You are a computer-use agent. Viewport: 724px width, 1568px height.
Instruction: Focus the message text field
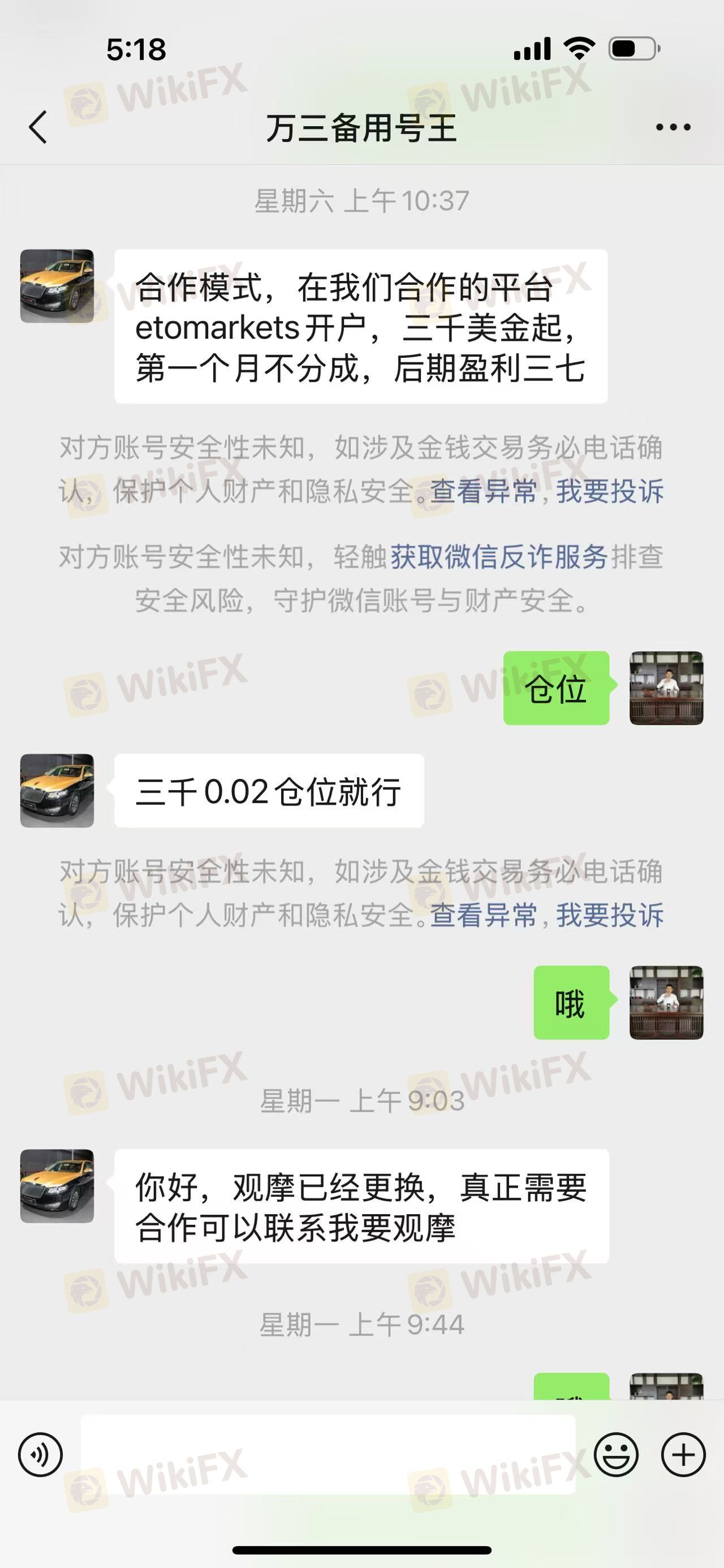pyautogui.click(x=327, y=1454)
